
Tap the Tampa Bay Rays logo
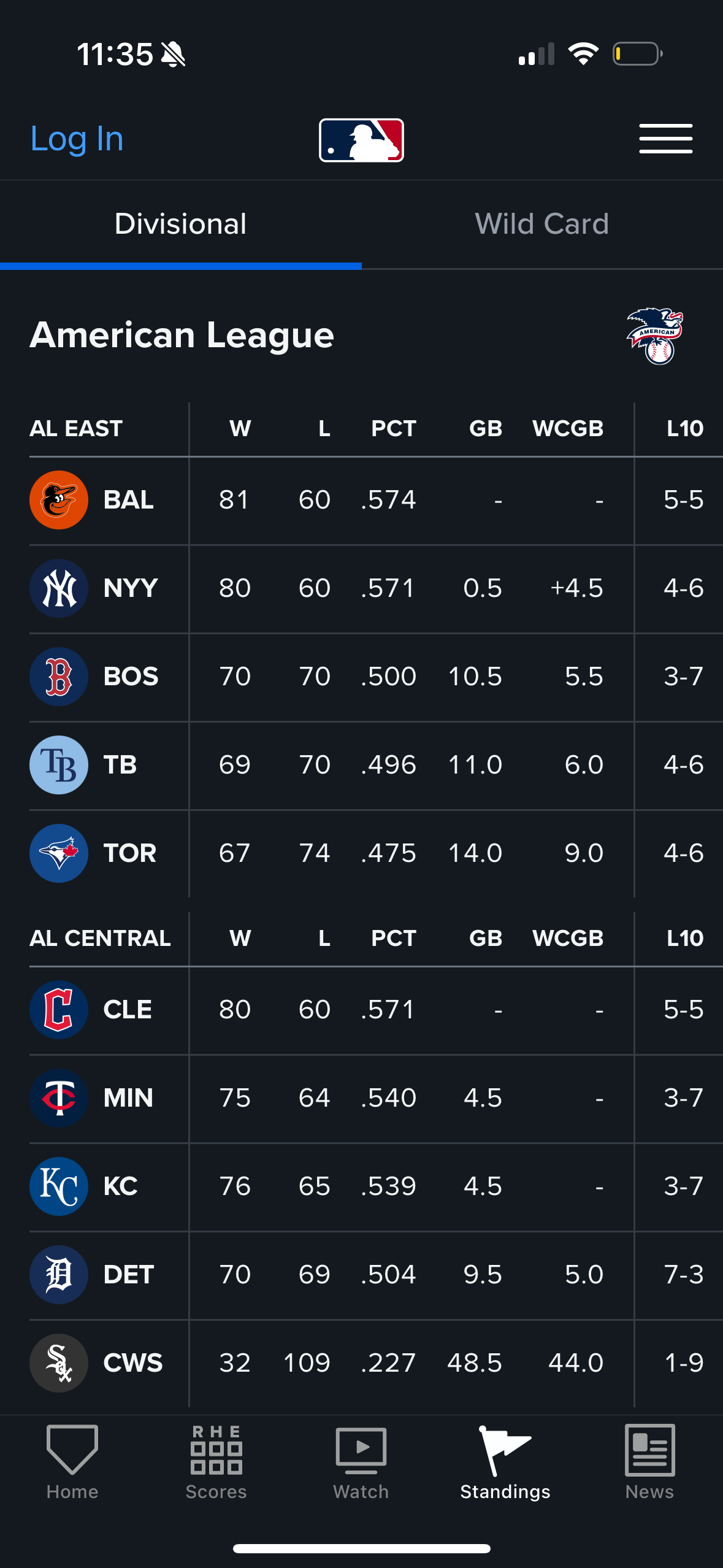58,765
